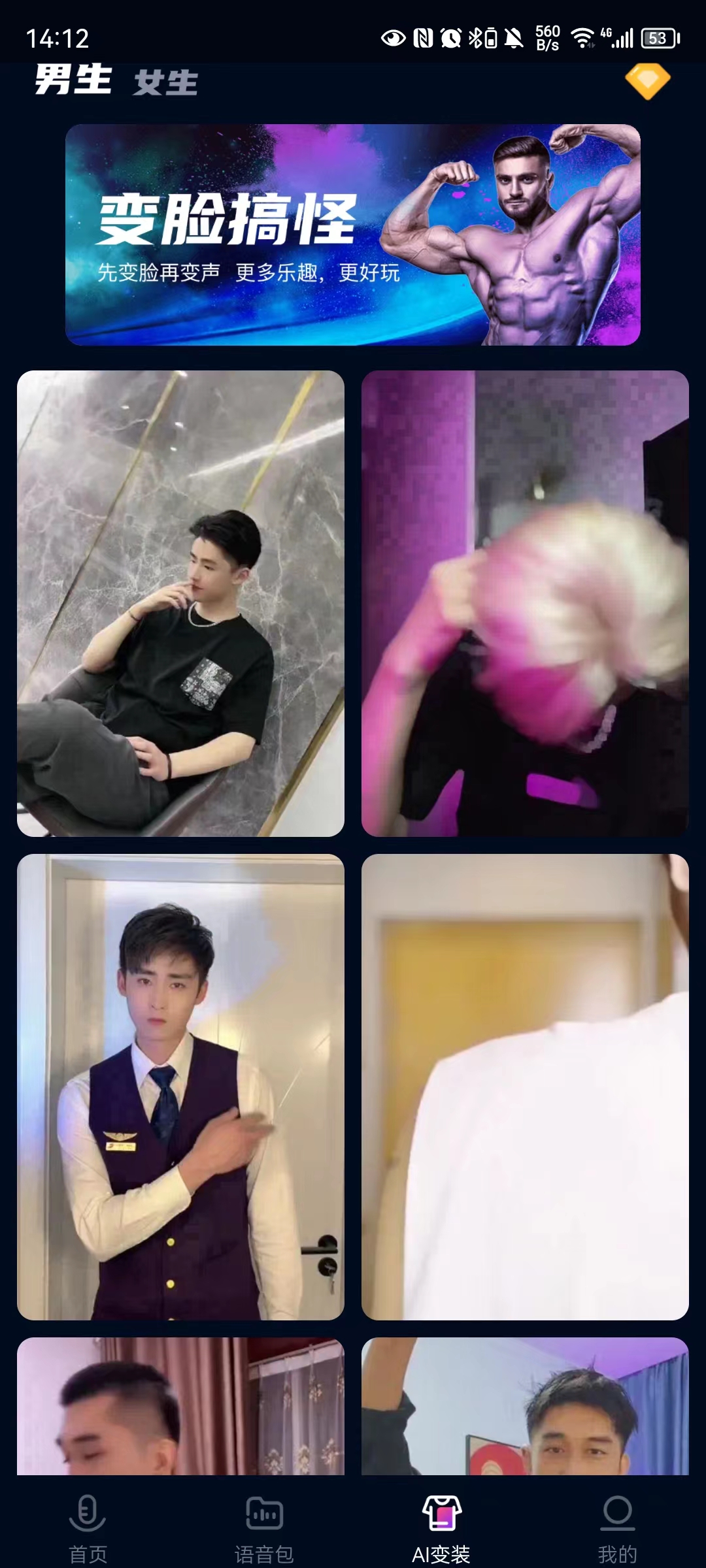This screenshot has height=1568, width=706.
Task: Open the white shirt yellow door template
Action: 525,1086
